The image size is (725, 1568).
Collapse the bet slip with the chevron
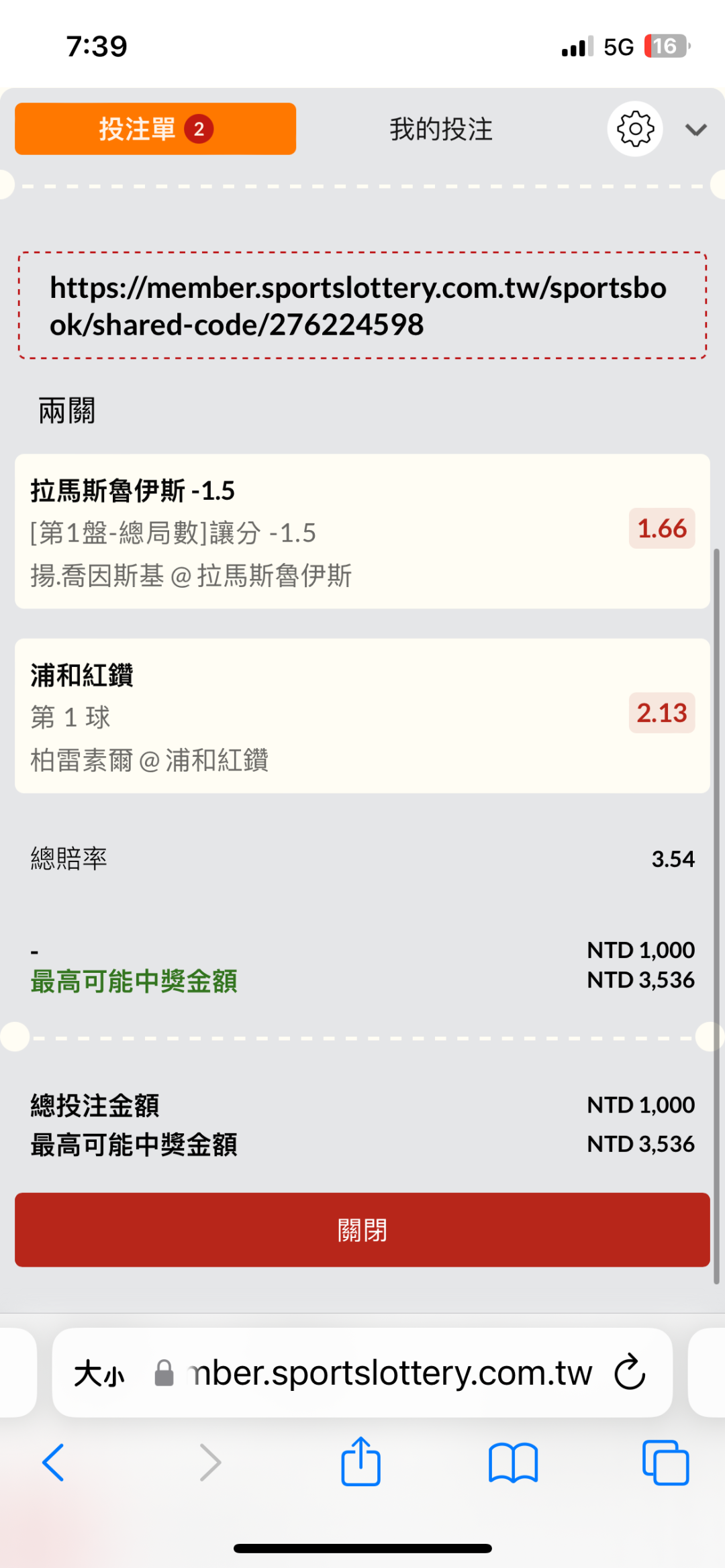pyautogui.click(x=696, y=129)
